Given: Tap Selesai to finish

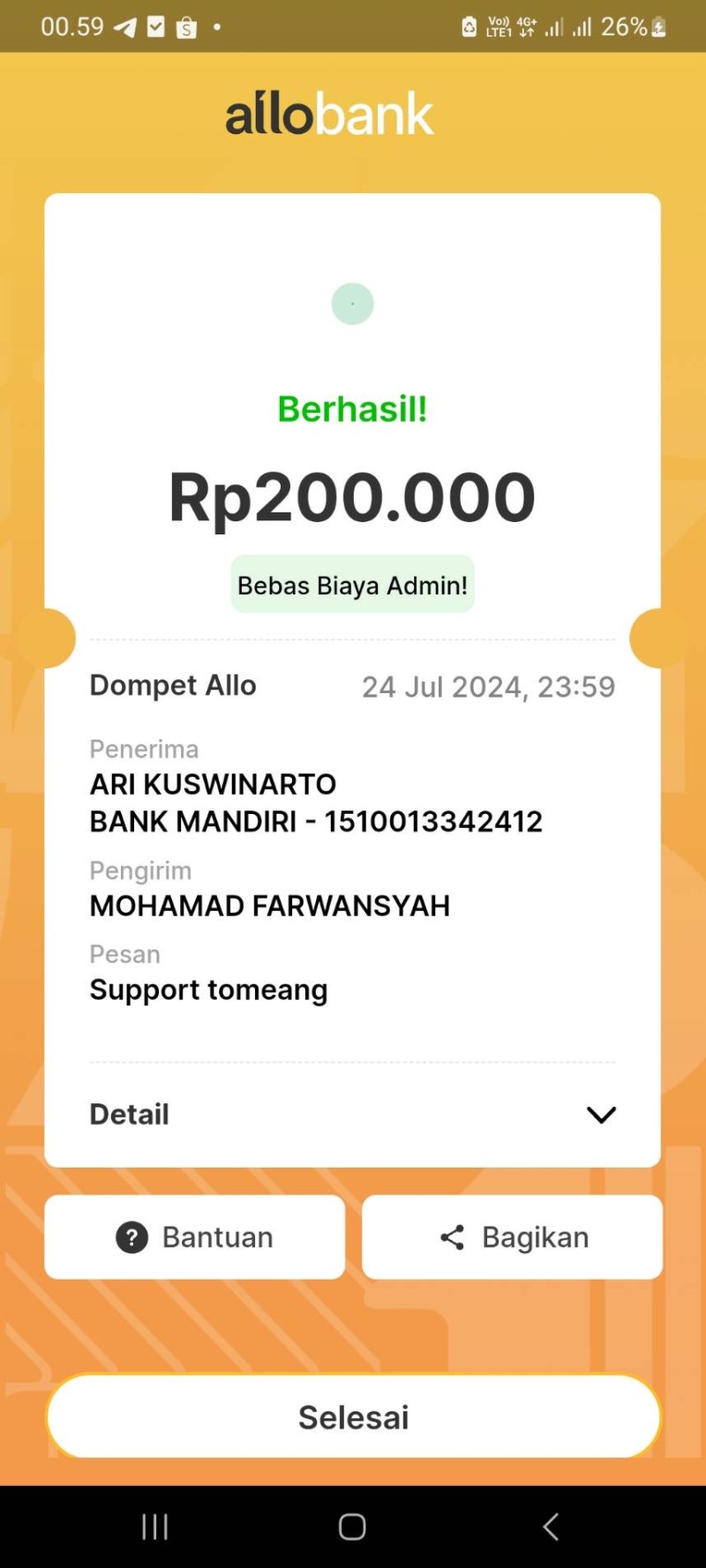Looking at the screenshot, I should [353, 1416].
